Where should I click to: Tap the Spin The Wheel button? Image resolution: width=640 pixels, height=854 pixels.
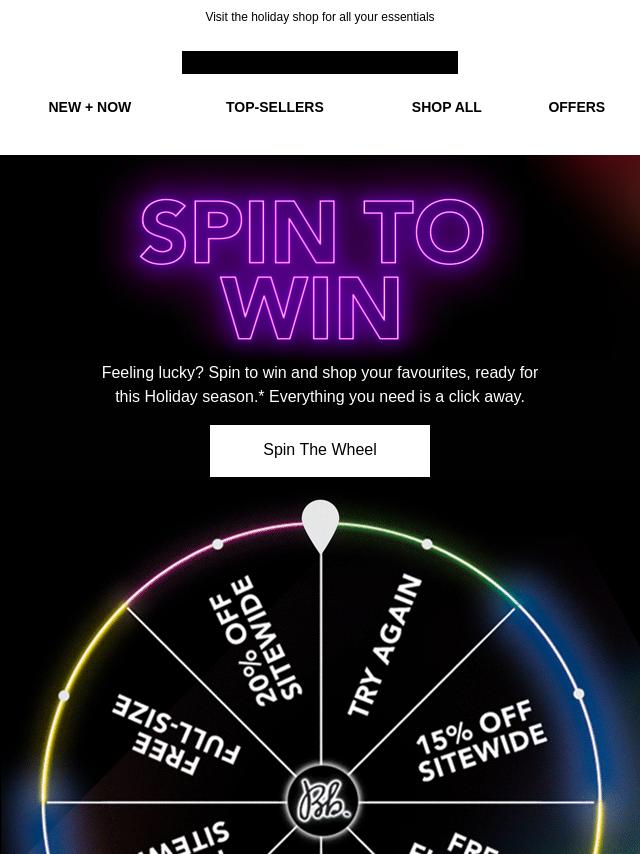point(320,450)
